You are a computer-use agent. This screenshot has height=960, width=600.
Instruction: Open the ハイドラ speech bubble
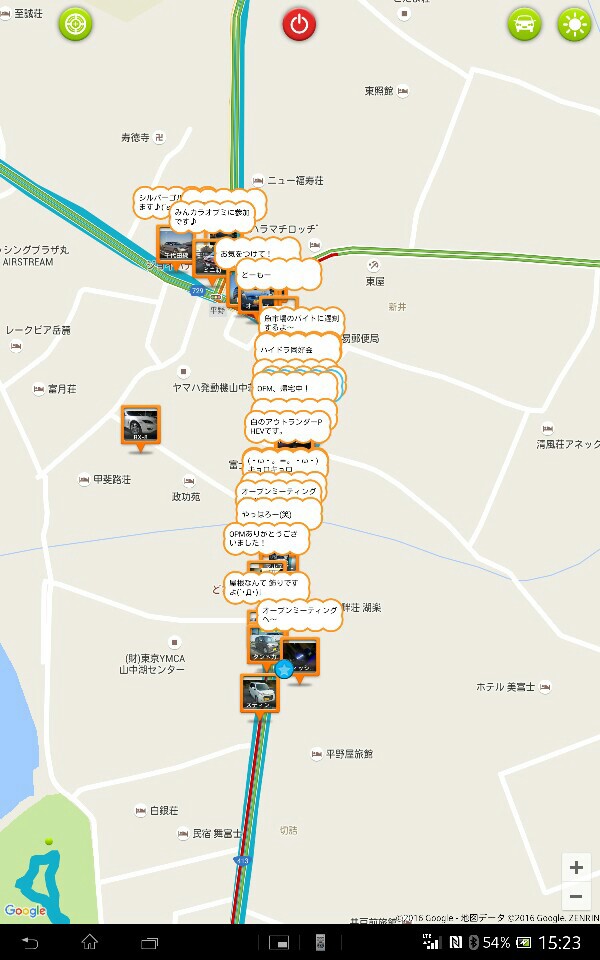click(290, 349)
